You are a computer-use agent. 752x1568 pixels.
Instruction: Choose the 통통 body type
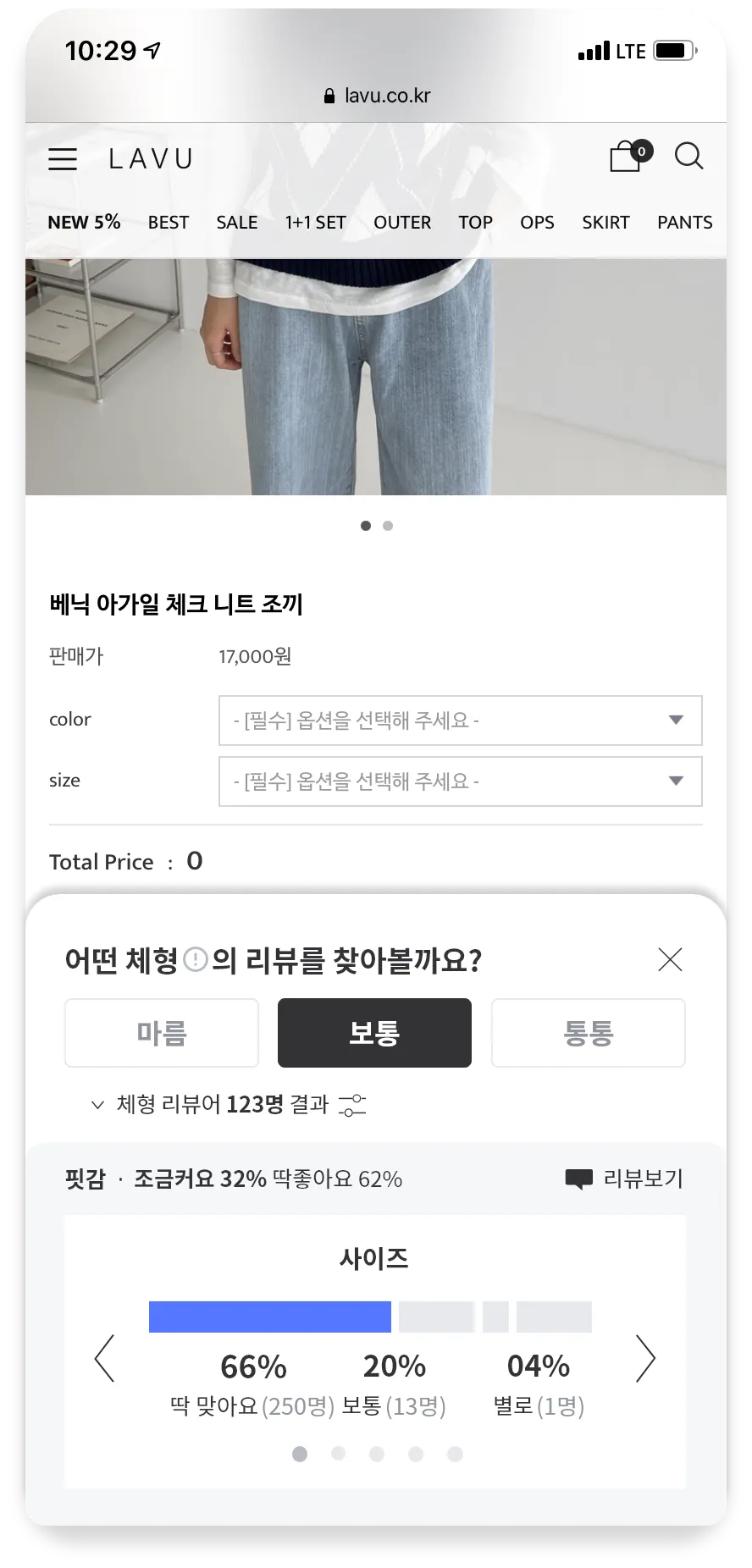pyautogui.click(x=588, y=1033)
